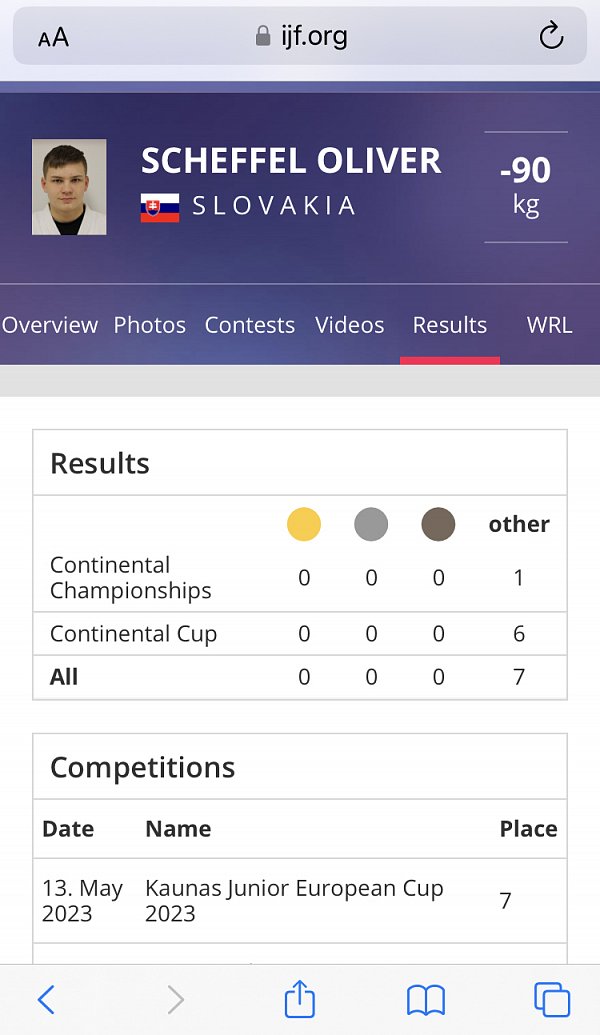Viewport: 600px width, 1035px height.
Task: Reload the page
Action: tap(550, 36)
